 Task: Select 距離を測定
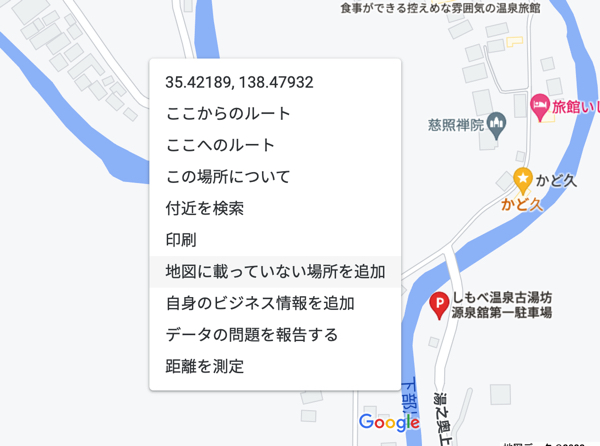tap(204, 366)
